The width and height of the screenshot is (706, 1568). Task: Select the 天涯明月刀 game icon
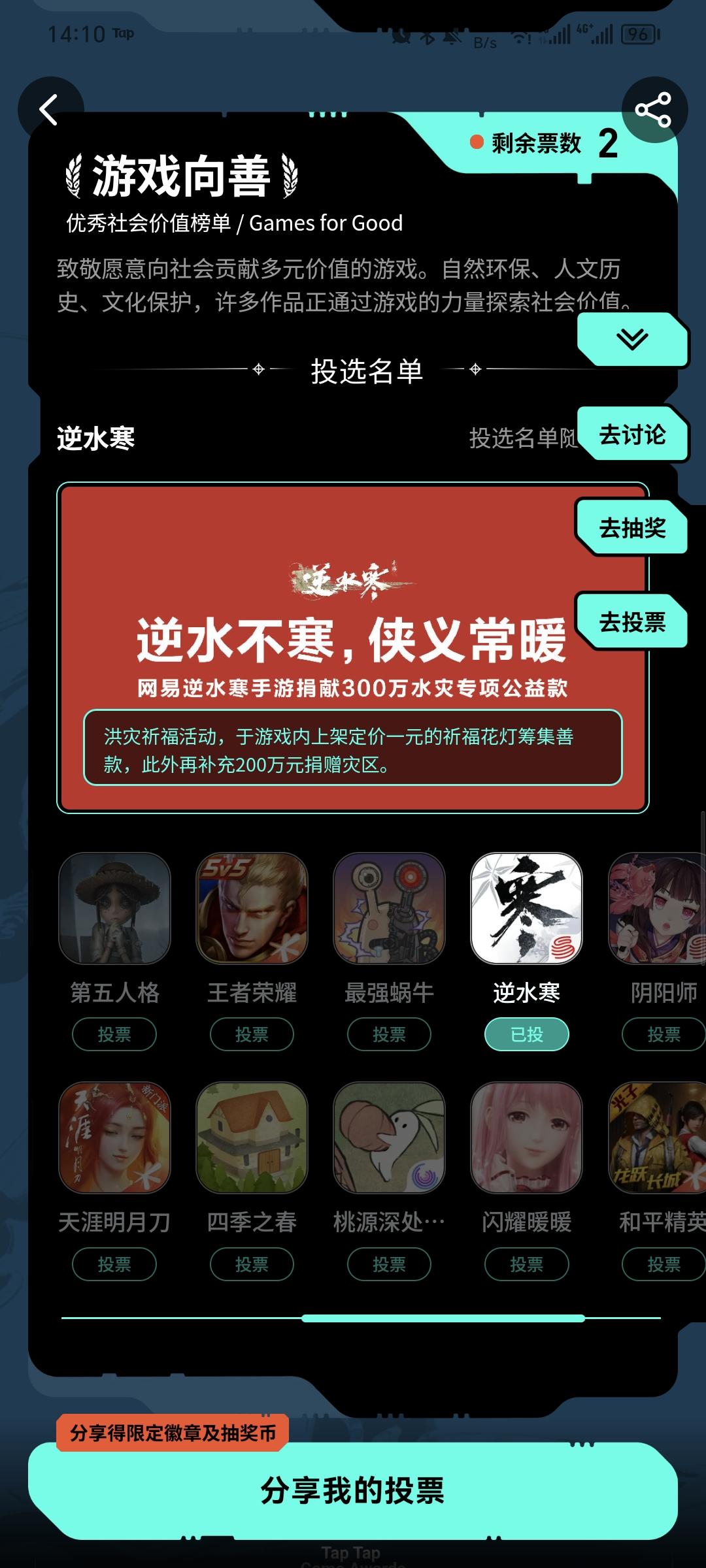tap(114, 1140)
